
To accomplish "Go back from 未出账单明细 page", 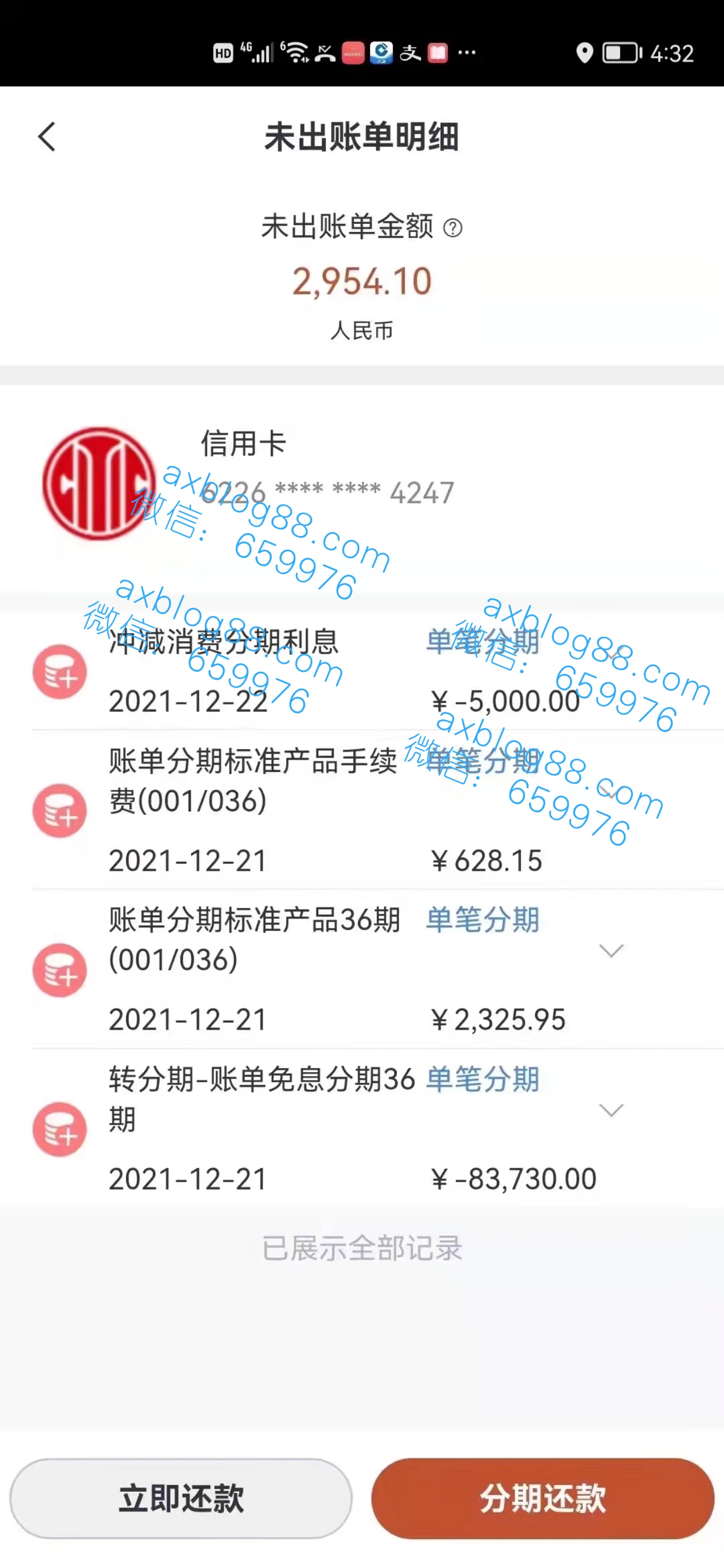I will click(47, 136).
